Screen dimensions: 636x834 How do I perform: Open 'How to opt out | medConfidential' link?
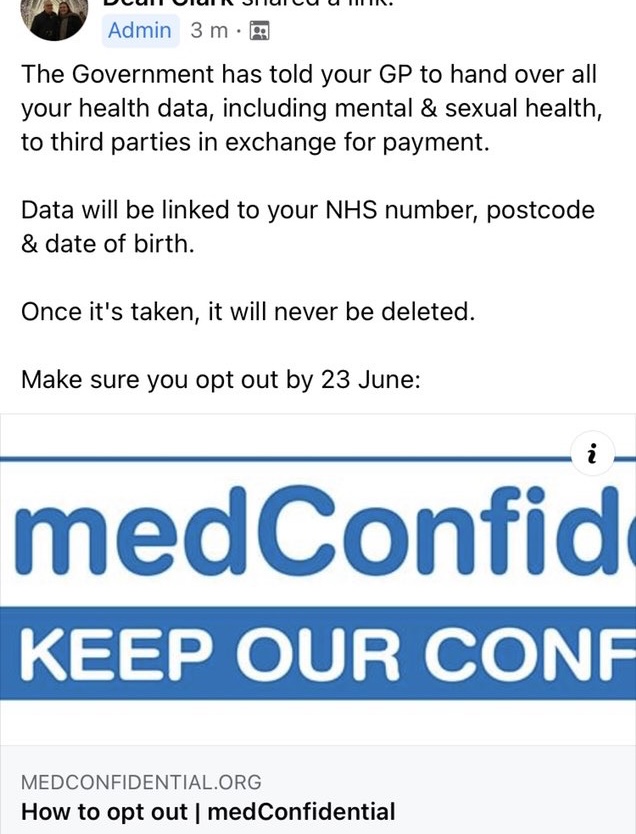[x=208, y=811]
